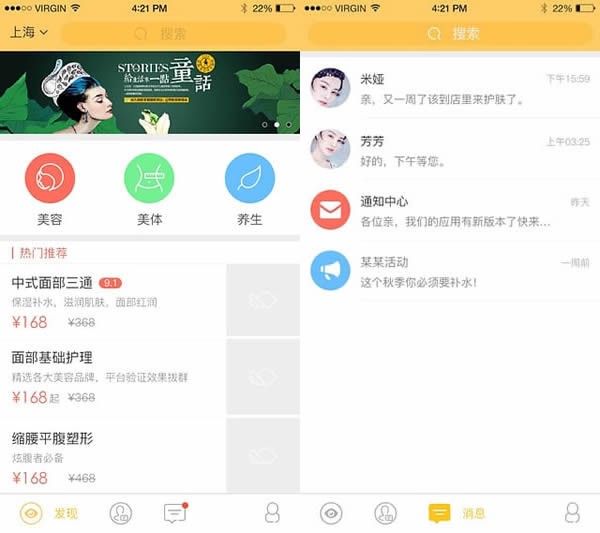Open the 缩腰平腹塑形 listing

pyautogui.click(x=115, y=457)
